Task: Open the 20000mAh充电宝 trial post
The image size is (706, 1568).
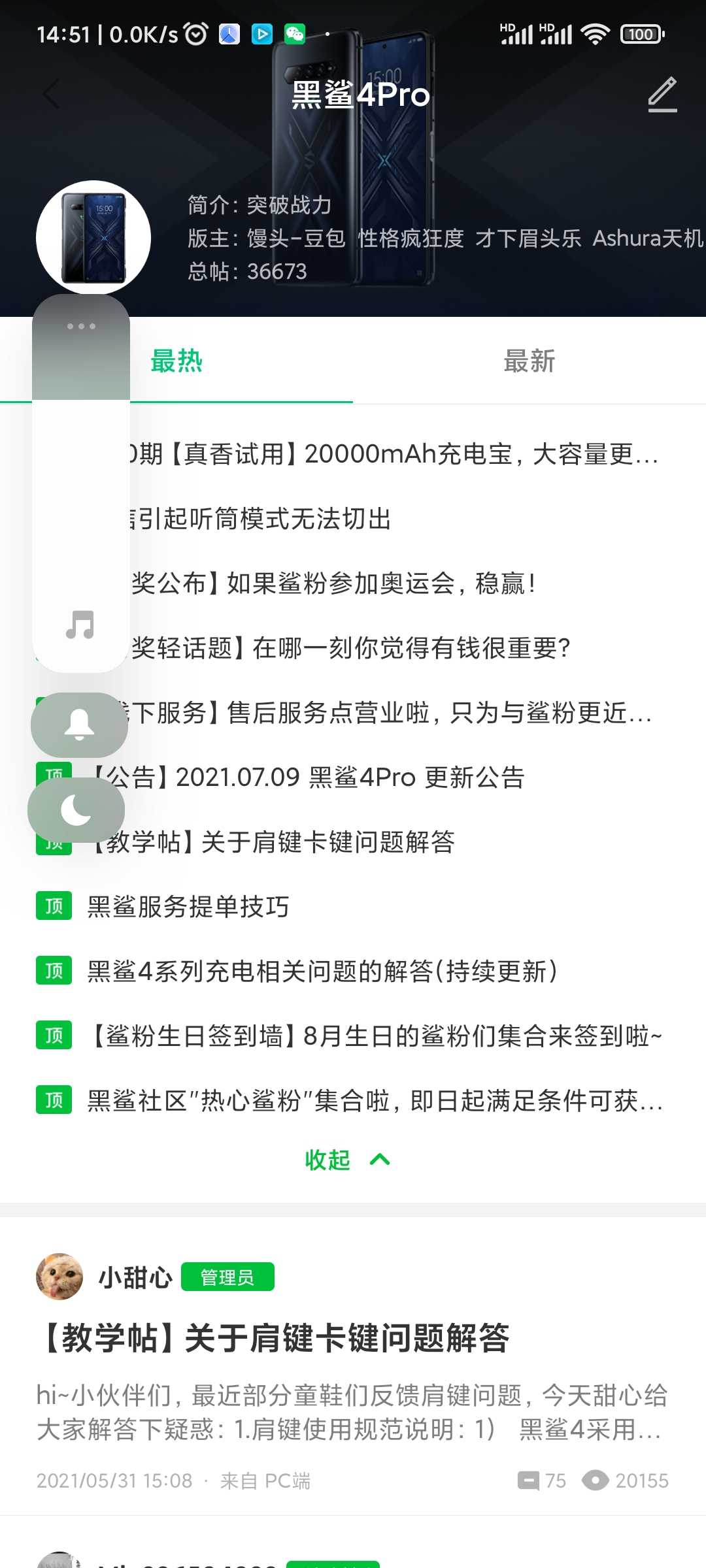Action: tap(392, 454)
